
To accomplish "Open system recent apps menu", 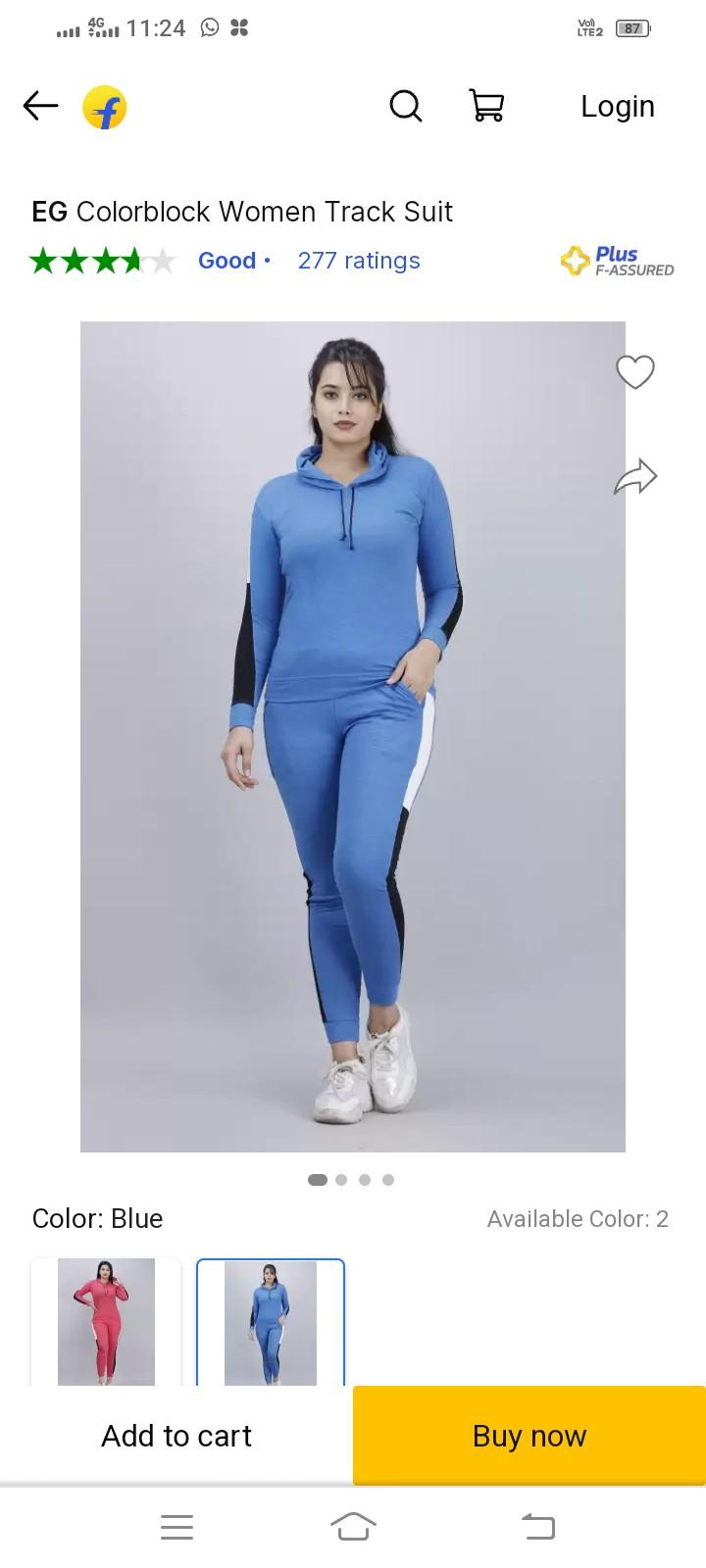I will click(x=176, y=1526).
